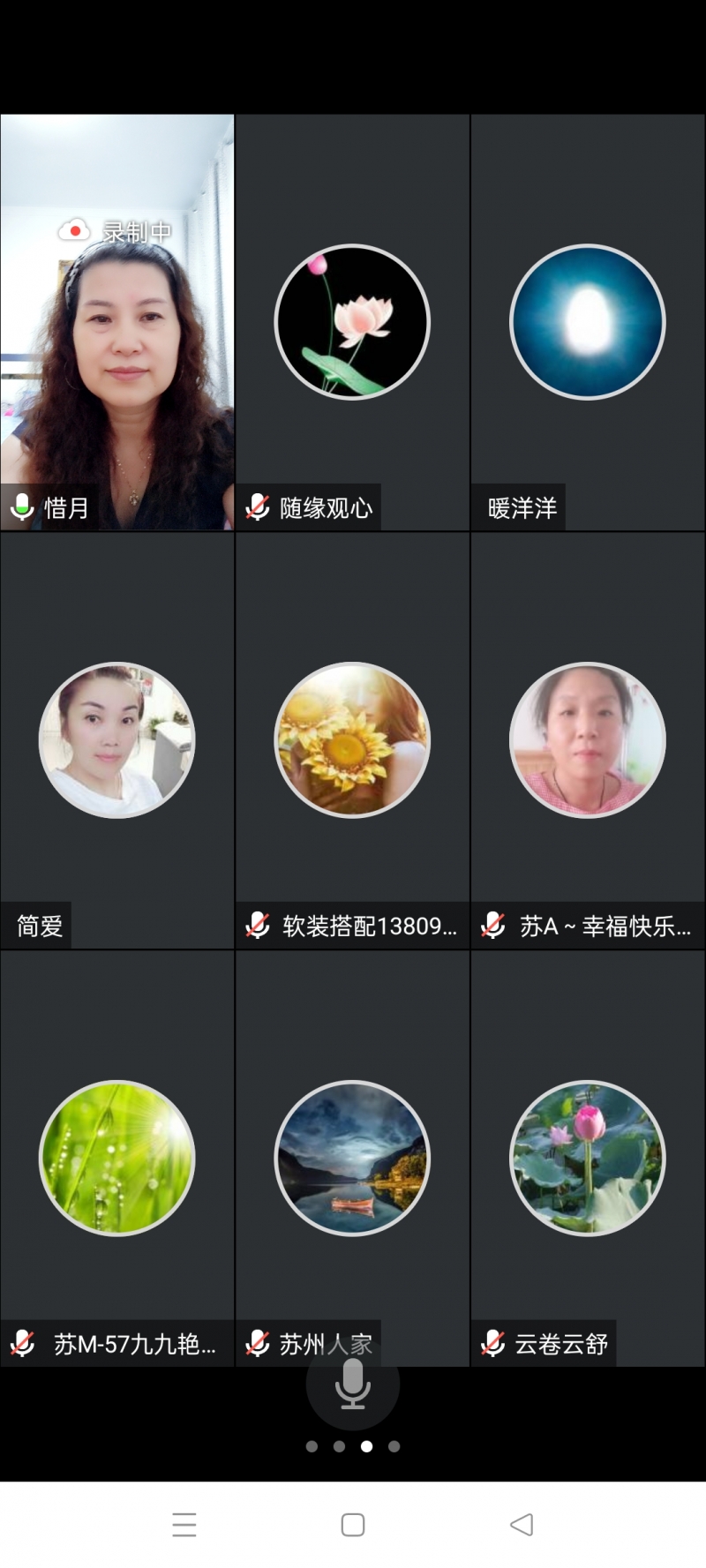Screen dimensions: 706x1568
Task: Open 惜月's video tile
Action: [x=117, y=322]
